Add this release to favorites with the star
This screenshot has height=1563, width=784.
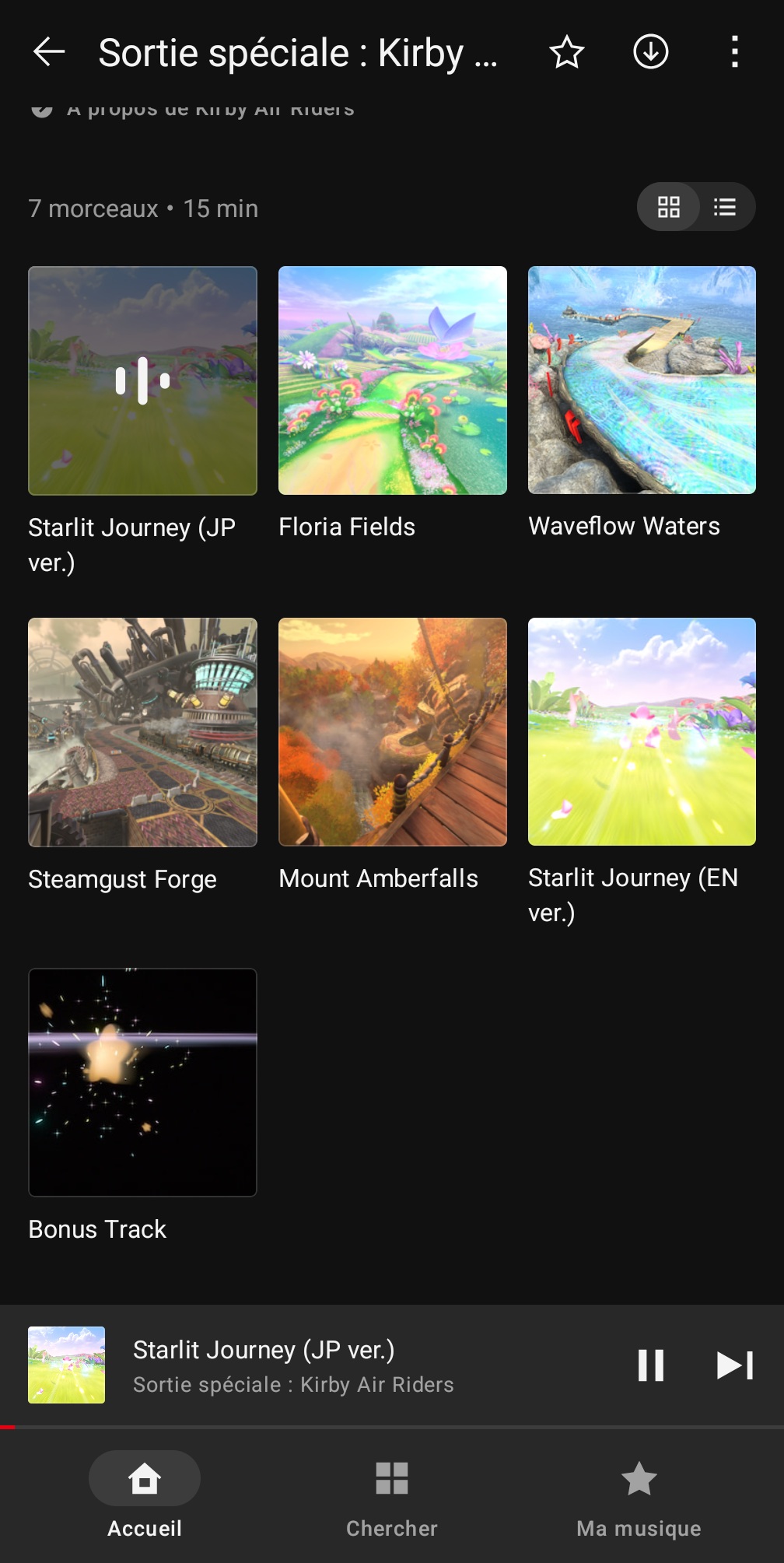click(x=566, y=53)
